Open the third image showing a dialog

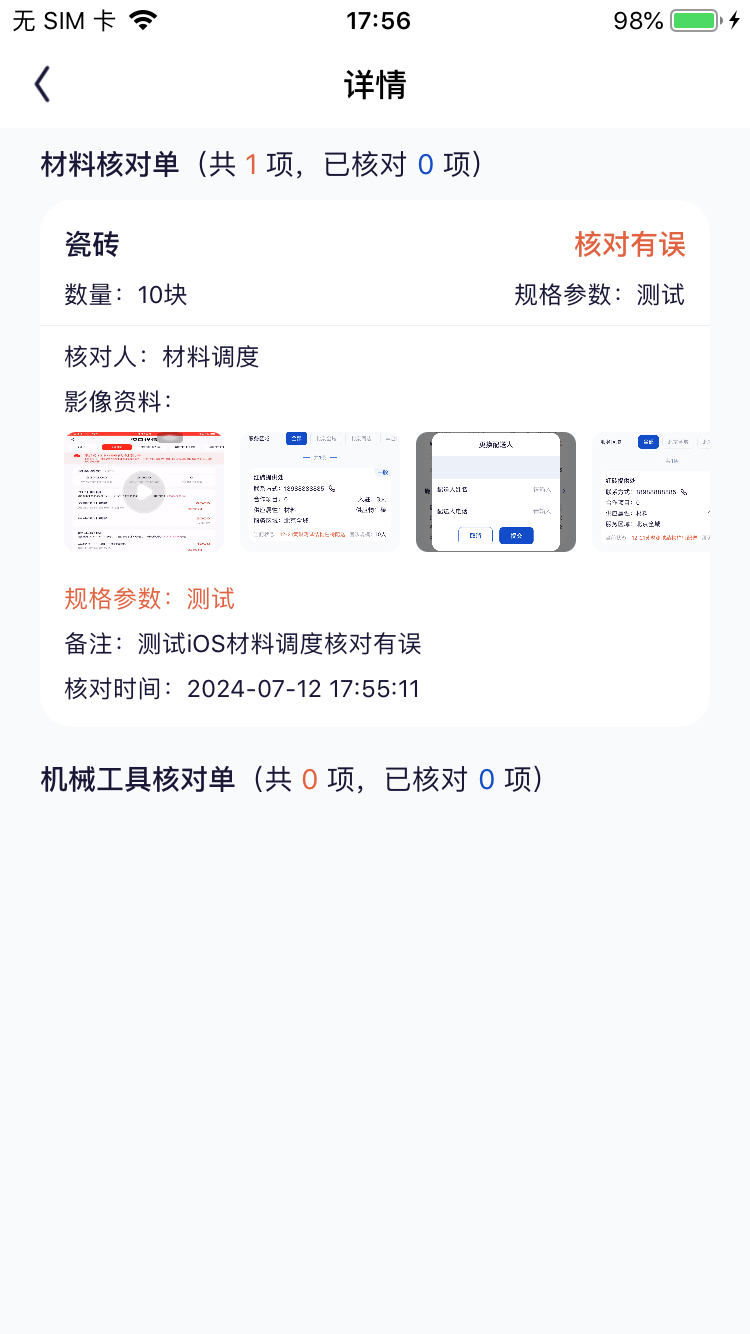point(496,492)
